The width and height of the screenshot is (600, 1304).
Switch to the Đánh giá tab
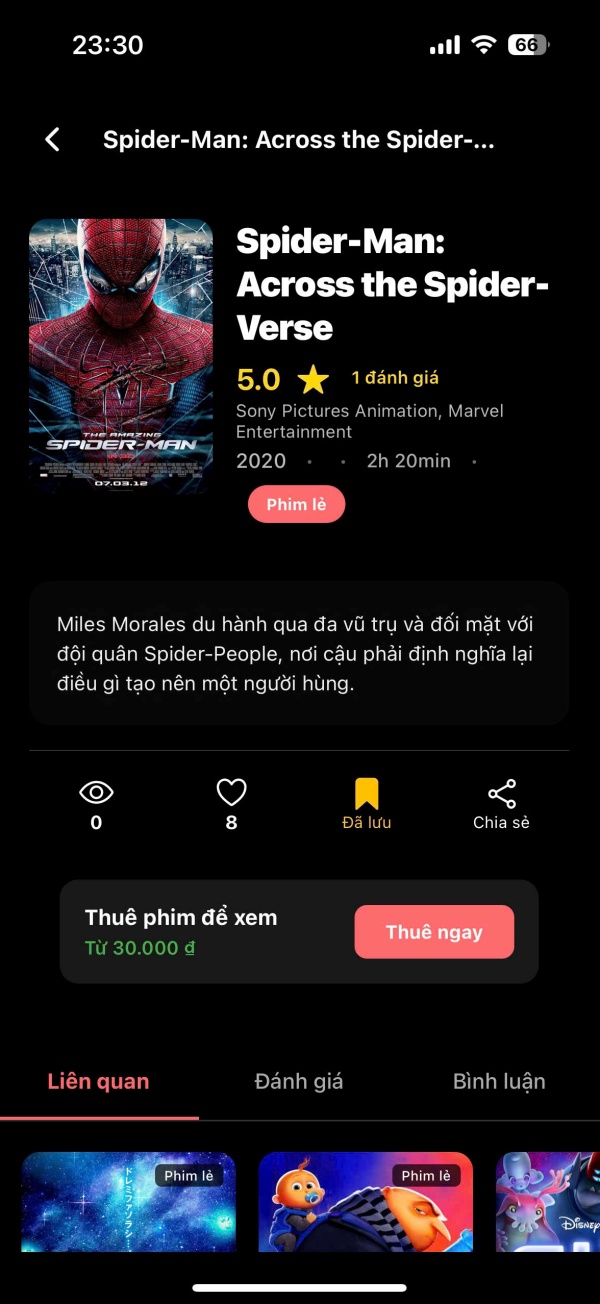coord(299,1081)
